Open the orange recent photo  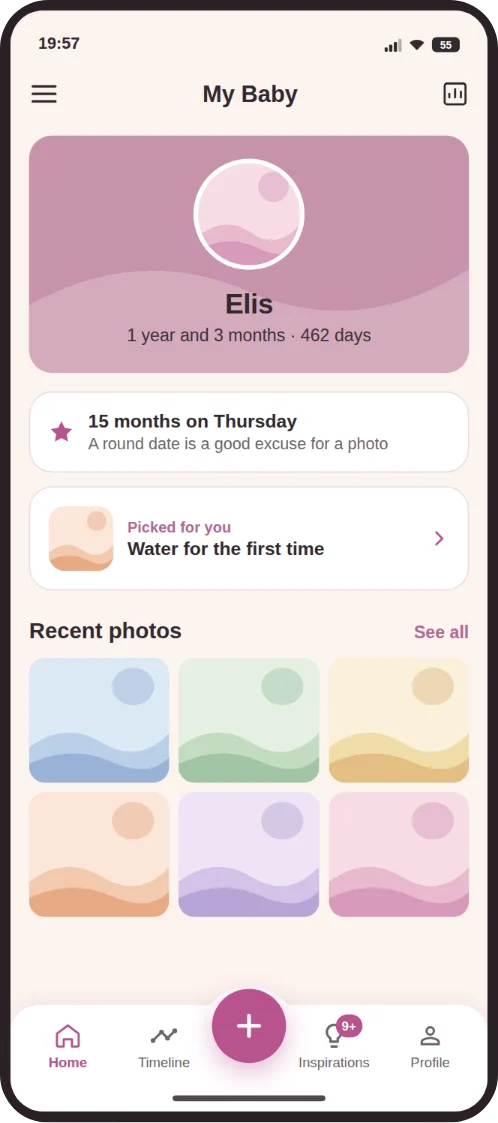coord(99,854)
